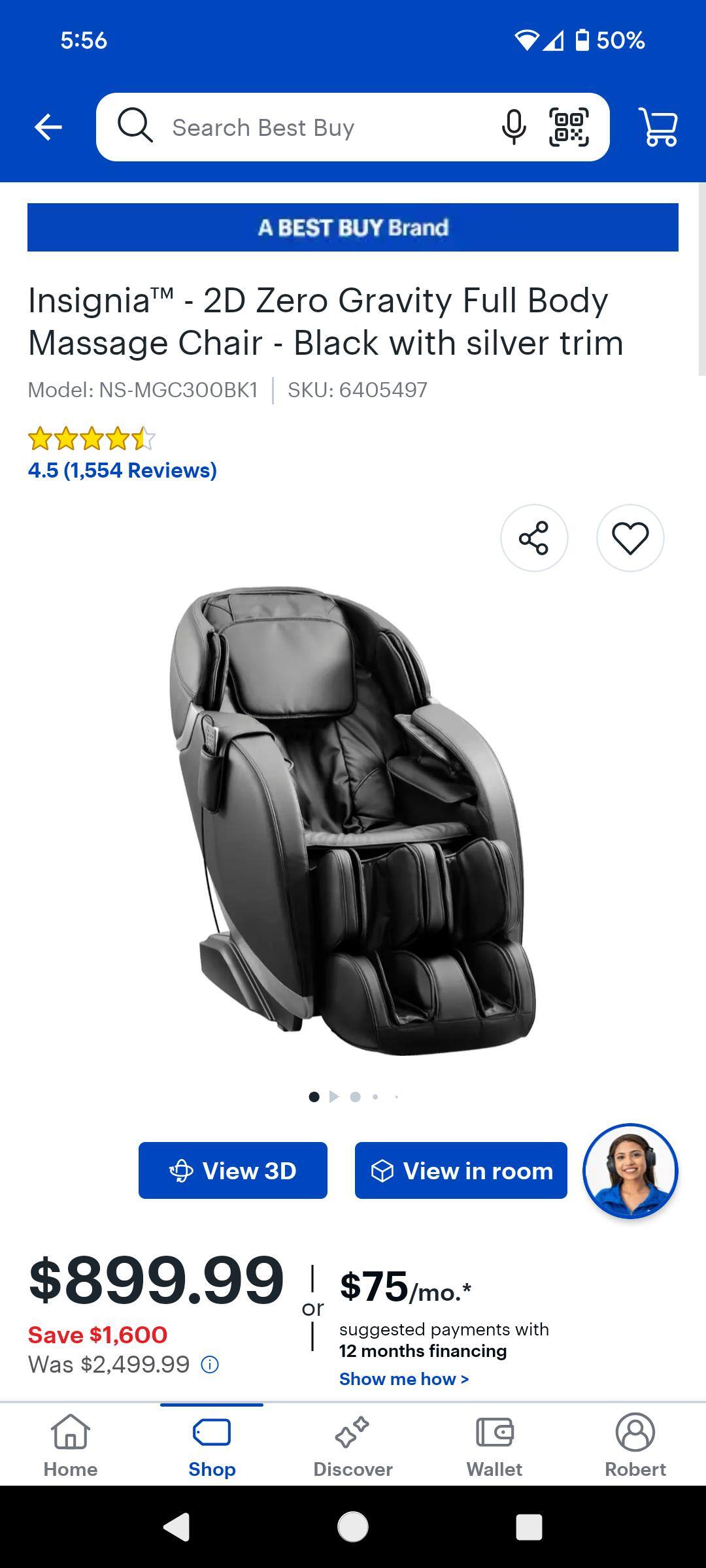Advance carousel with play arrow indicator
Screen dimensions: 706x1568
334,1097
